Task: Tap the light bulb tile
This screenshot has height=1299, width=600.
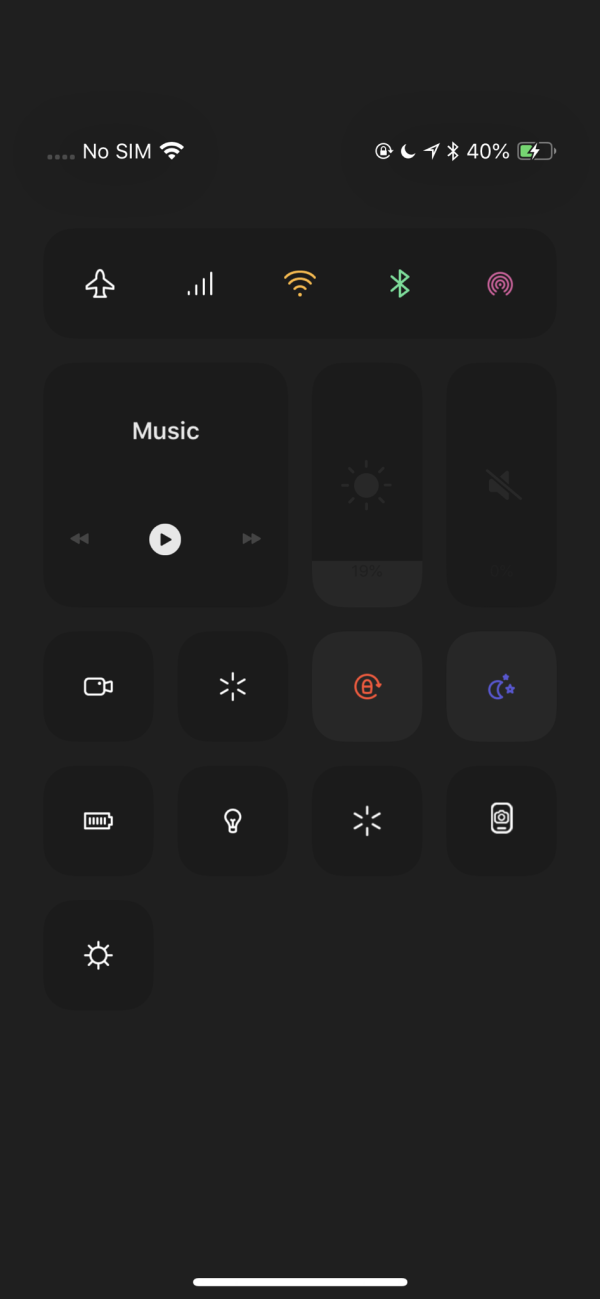Action: (x=233, y=821)
